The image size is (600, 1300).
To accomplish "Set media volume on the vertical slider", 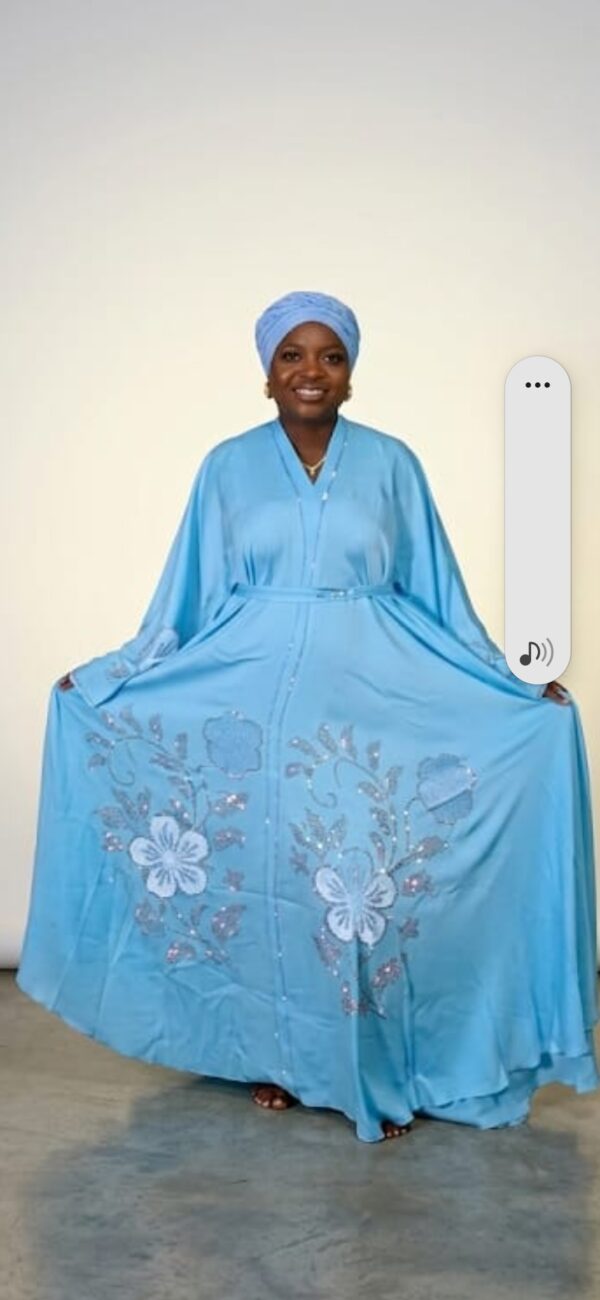I will click(537, 520).
